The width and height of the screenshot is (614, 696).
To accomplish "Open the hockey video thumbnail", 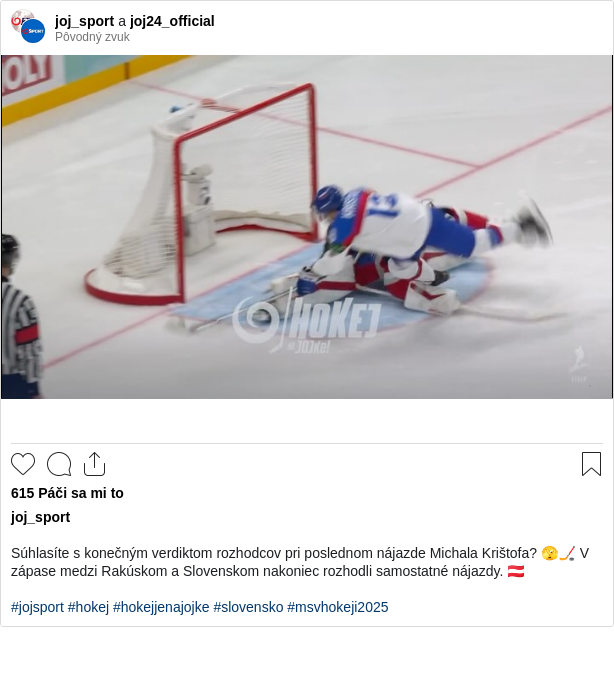I will 307,227.
